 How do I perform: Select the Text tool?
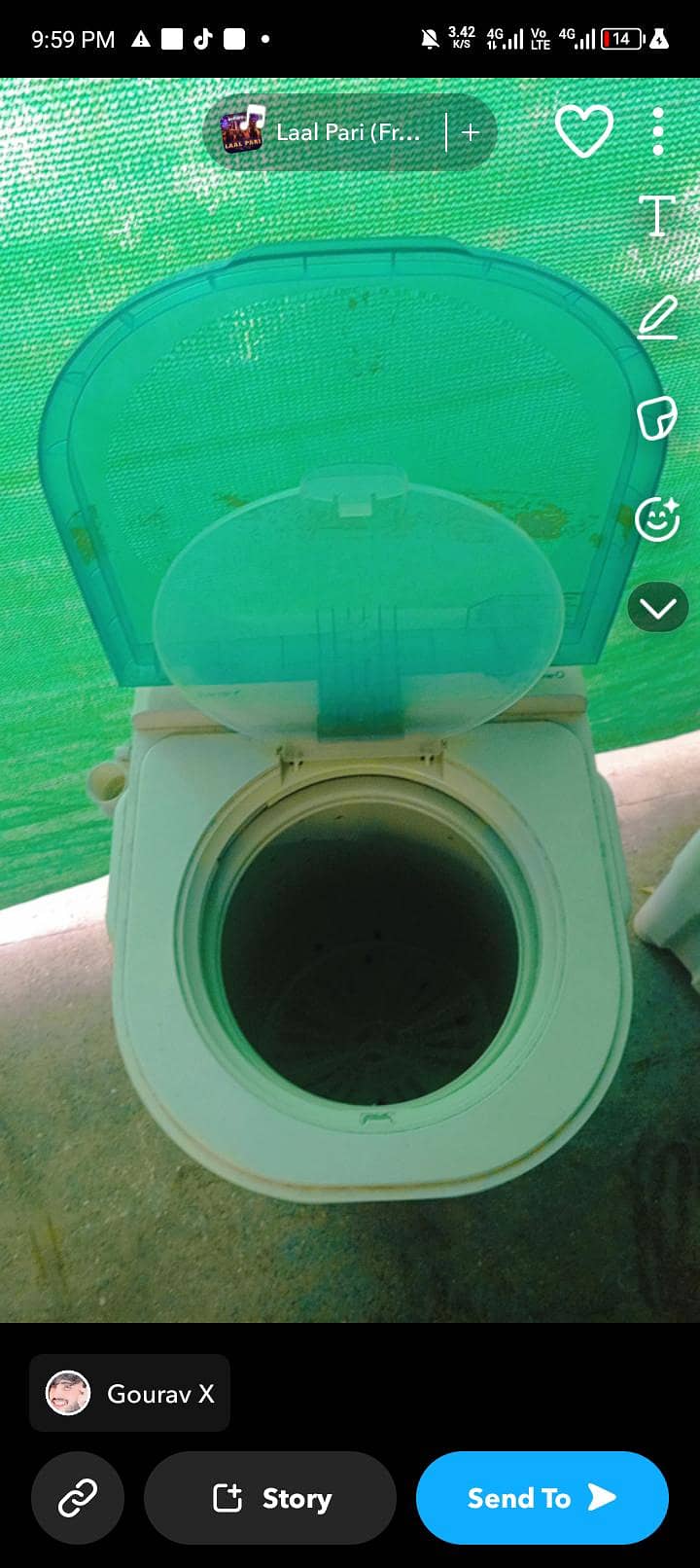[657, 217]
